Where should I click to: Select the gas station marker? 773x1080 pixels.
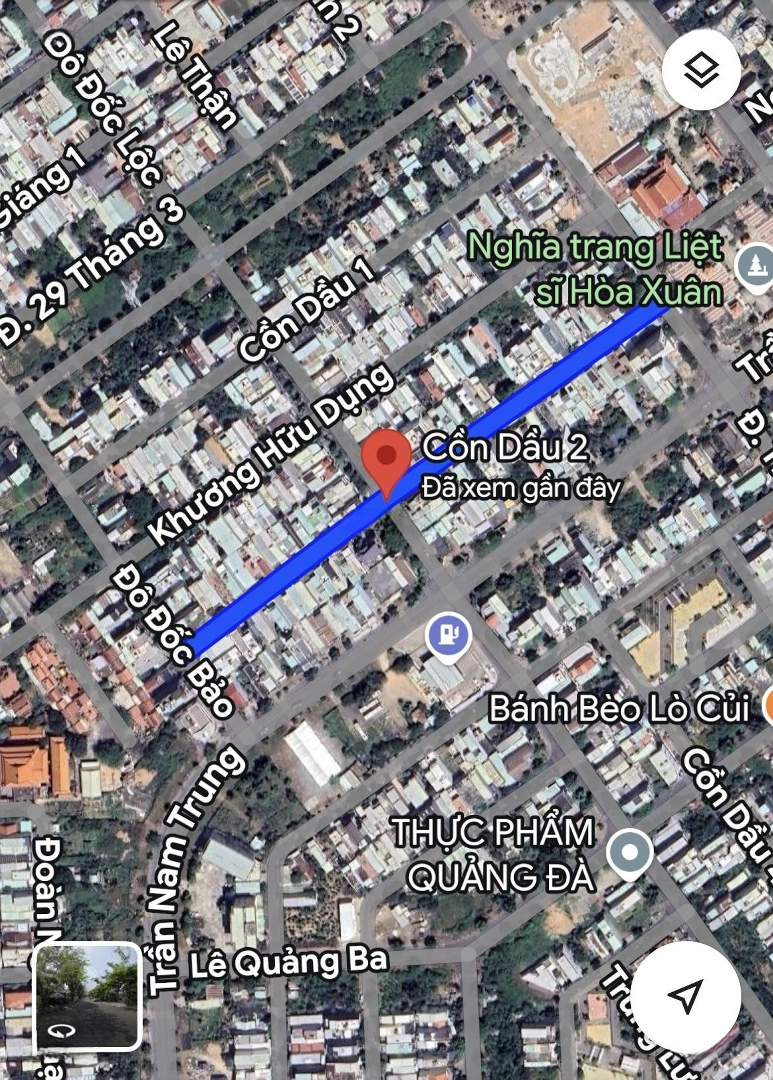coord(449,636)
